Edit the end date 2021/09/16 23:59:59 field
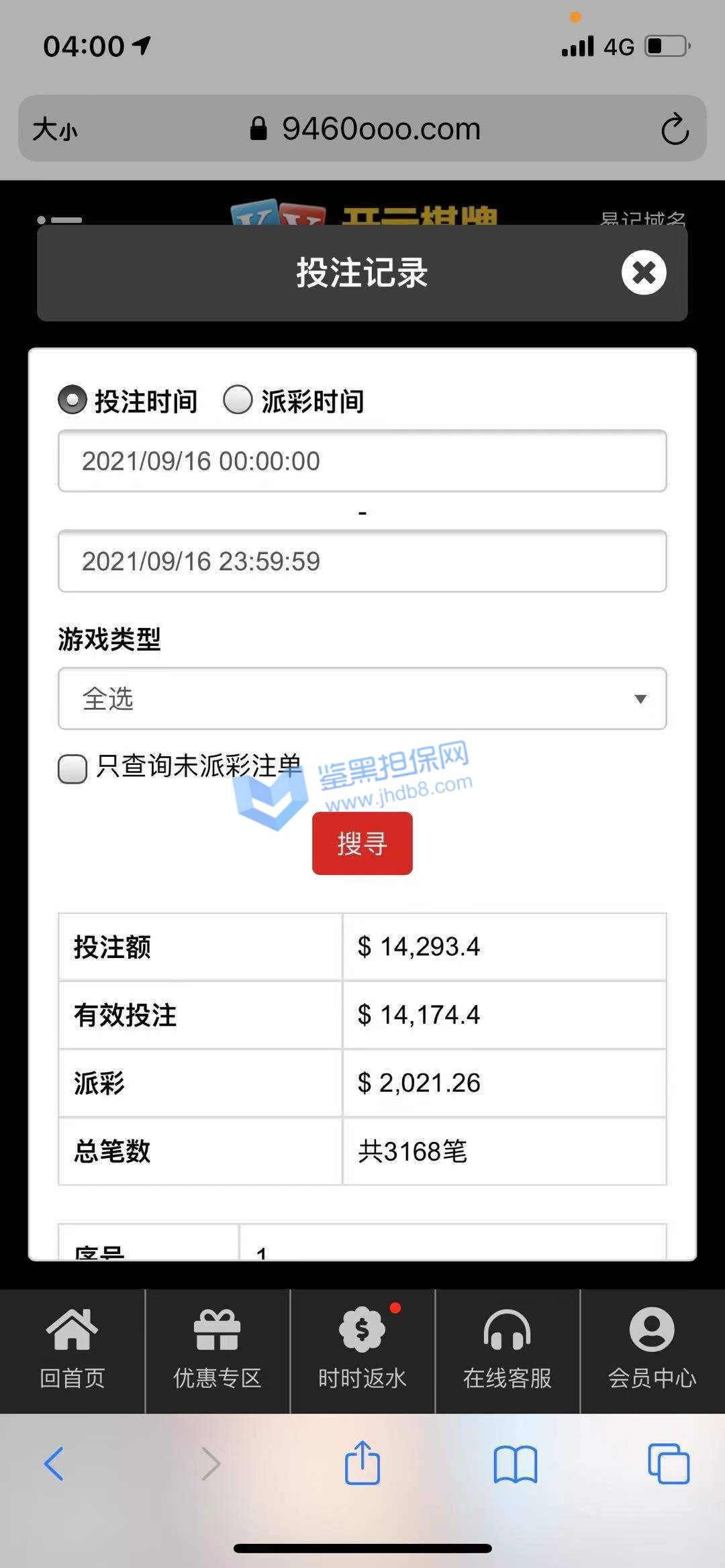Viewport: 725px width, 1568px height. click(x=362, y=561)
